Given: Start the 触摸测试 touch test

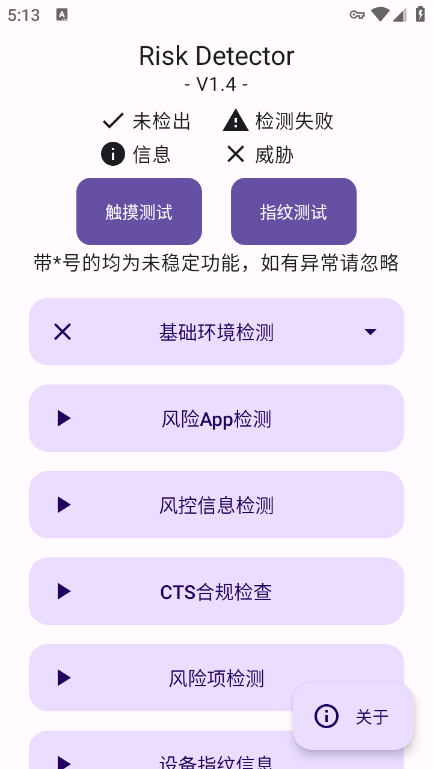Looking at the screenshot, I should click(x=139, y=211).
